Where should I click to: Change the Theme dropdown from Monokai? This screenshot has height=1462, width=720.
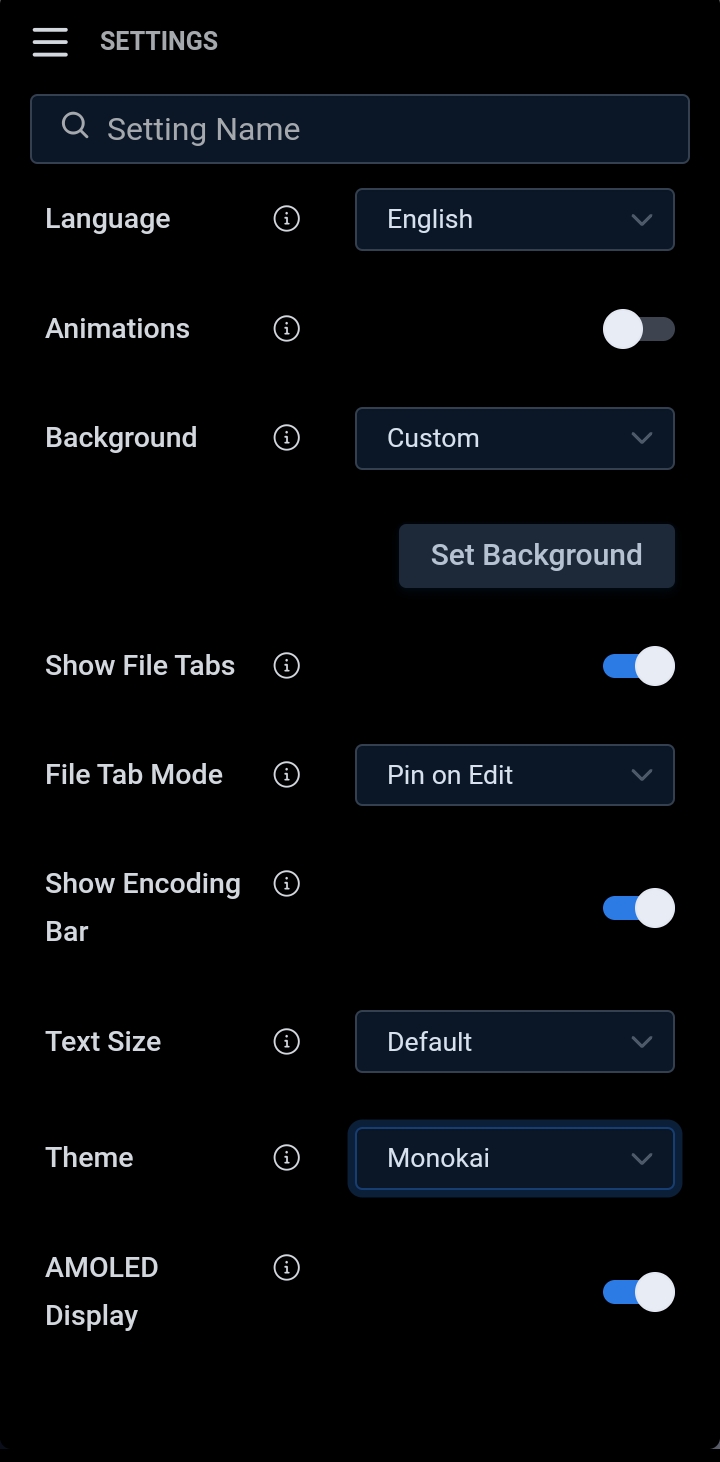tap(514, 1157)
